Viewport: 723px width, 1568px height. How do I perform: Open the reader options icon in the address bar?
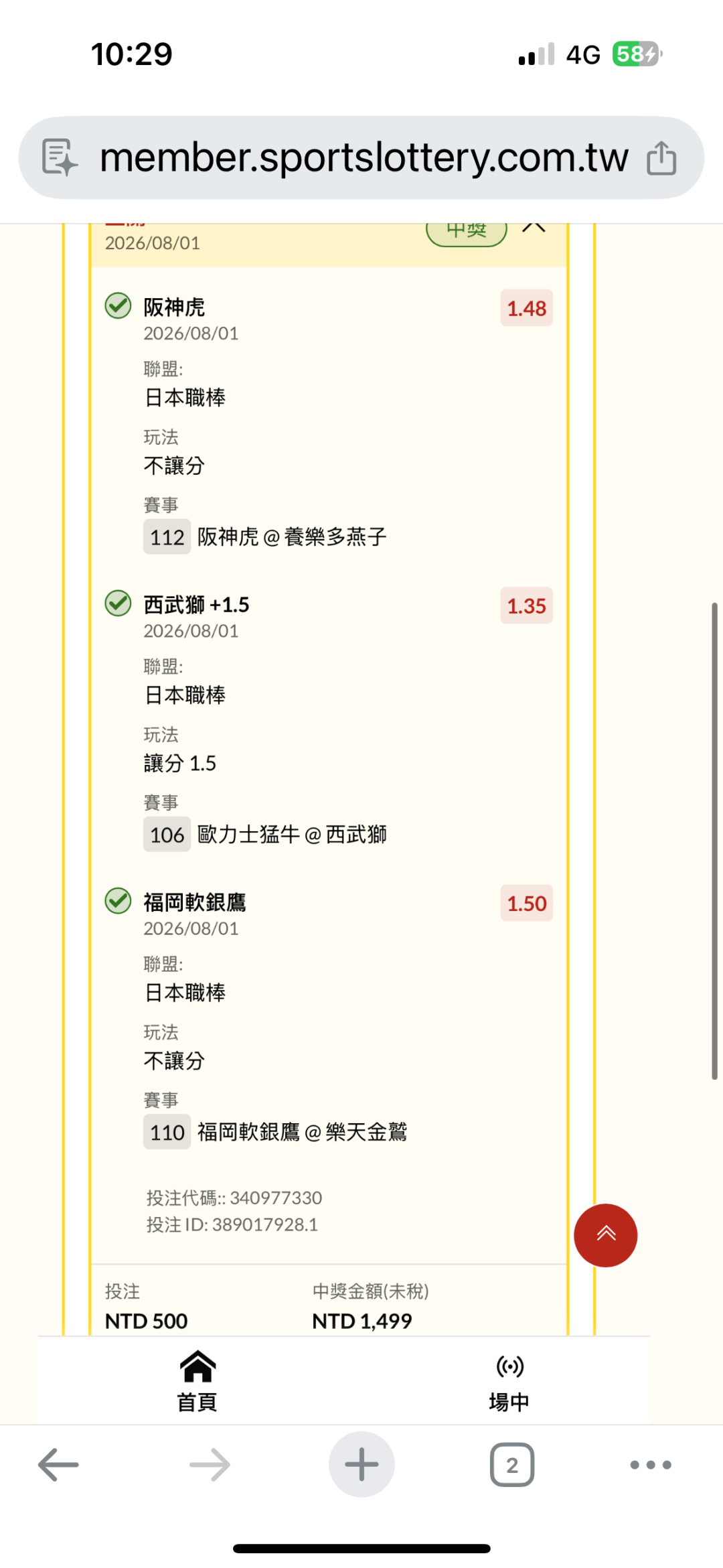60,158
